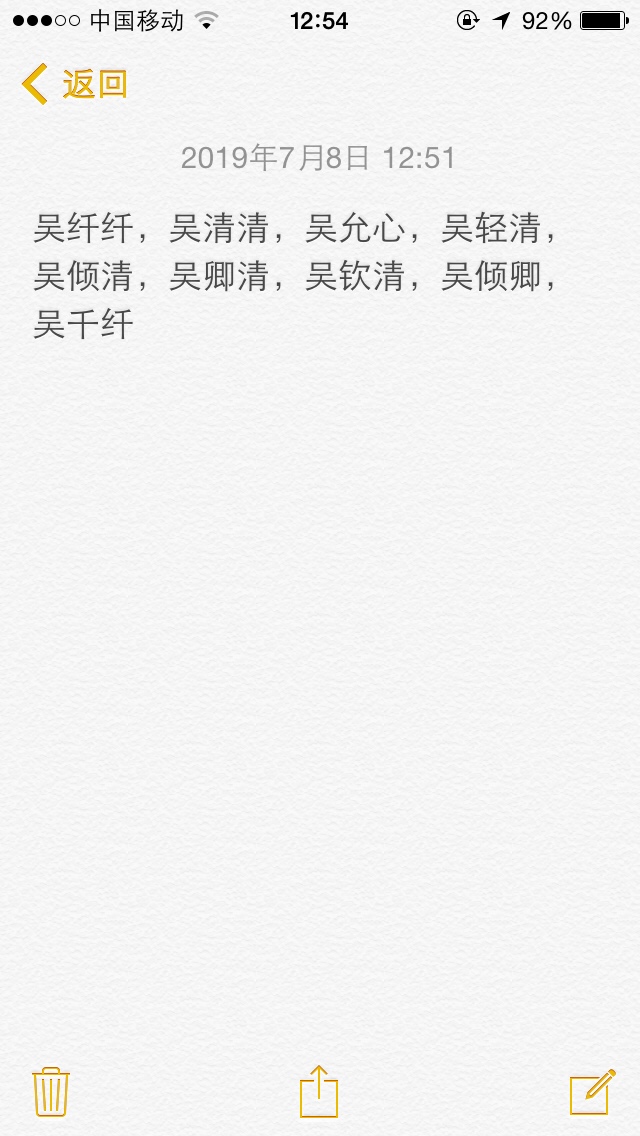Delete this note with the trash icon
Viewport: 640px width, 1136px height.
pos(50,1091)
